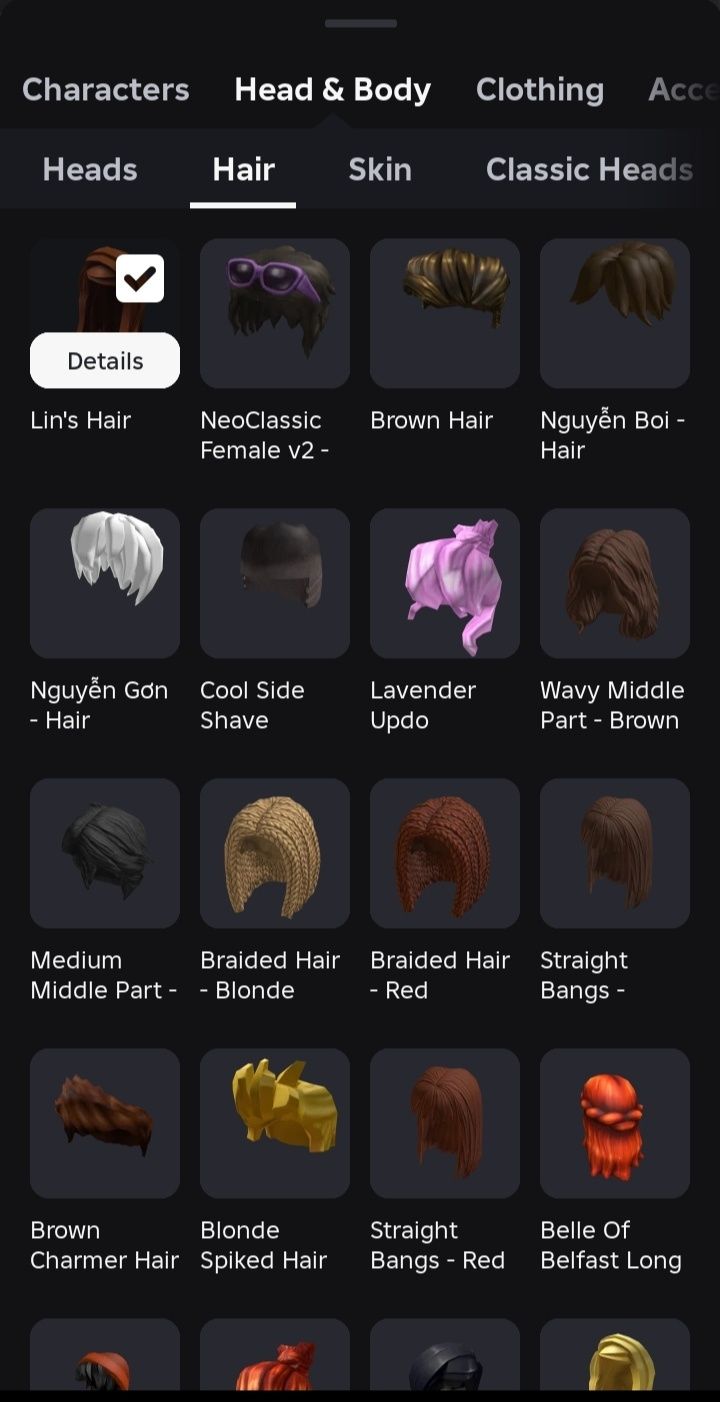Select Belle Of Belfast Long hair
The height and width of the screenshot is (1402, 720).
(615, 1123)
